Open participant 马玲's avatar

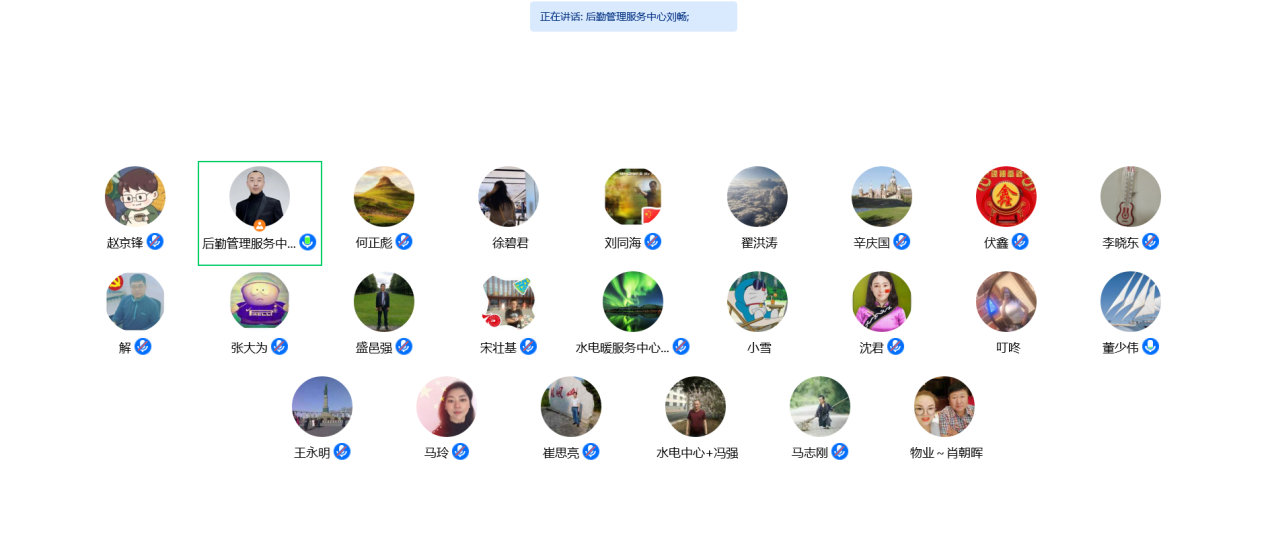point(446,407)
